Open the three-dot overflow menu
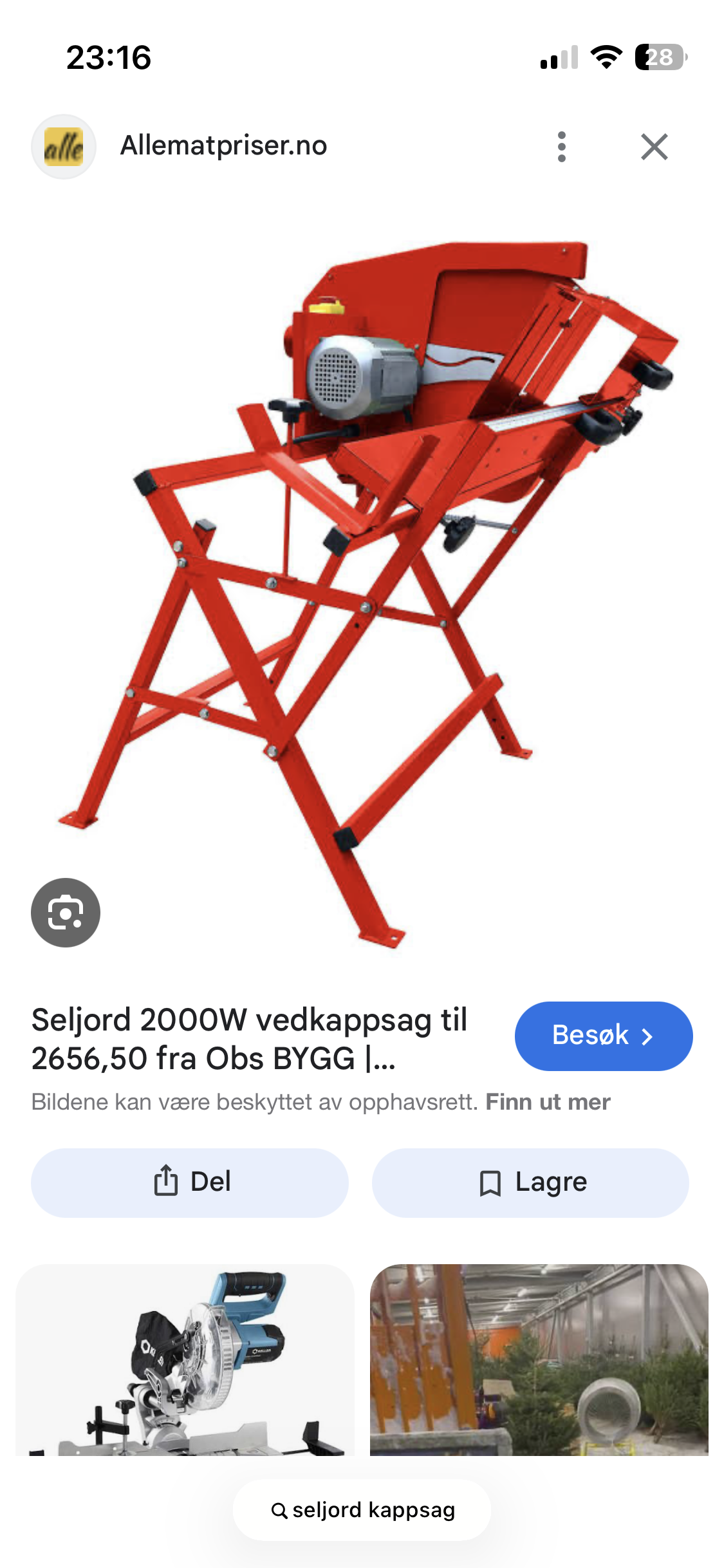Image resolution: width=724 pixels, height=1568 pixels. click(561, 147)
